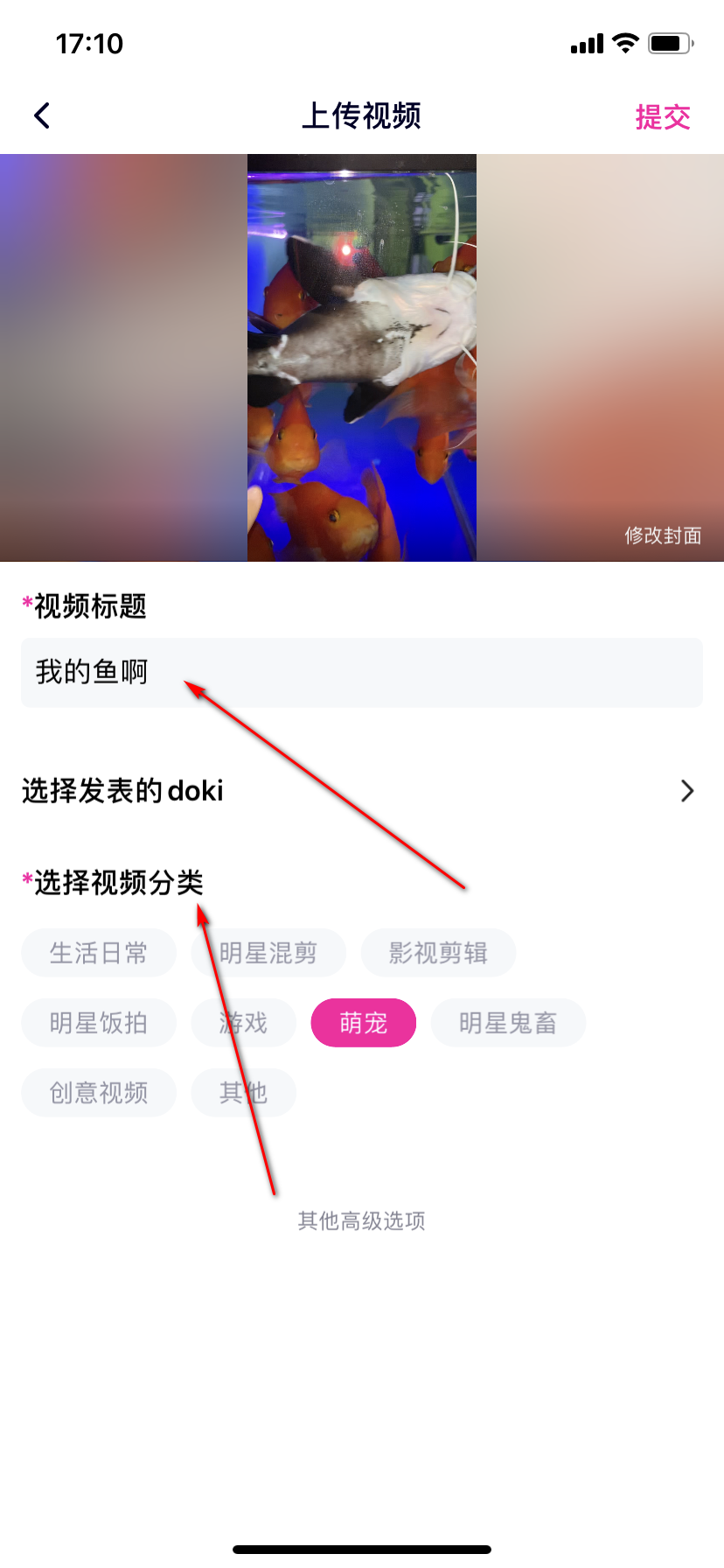Submit the video with 提交
Screen dimensions: 724x1568
(x=662, y=116)
